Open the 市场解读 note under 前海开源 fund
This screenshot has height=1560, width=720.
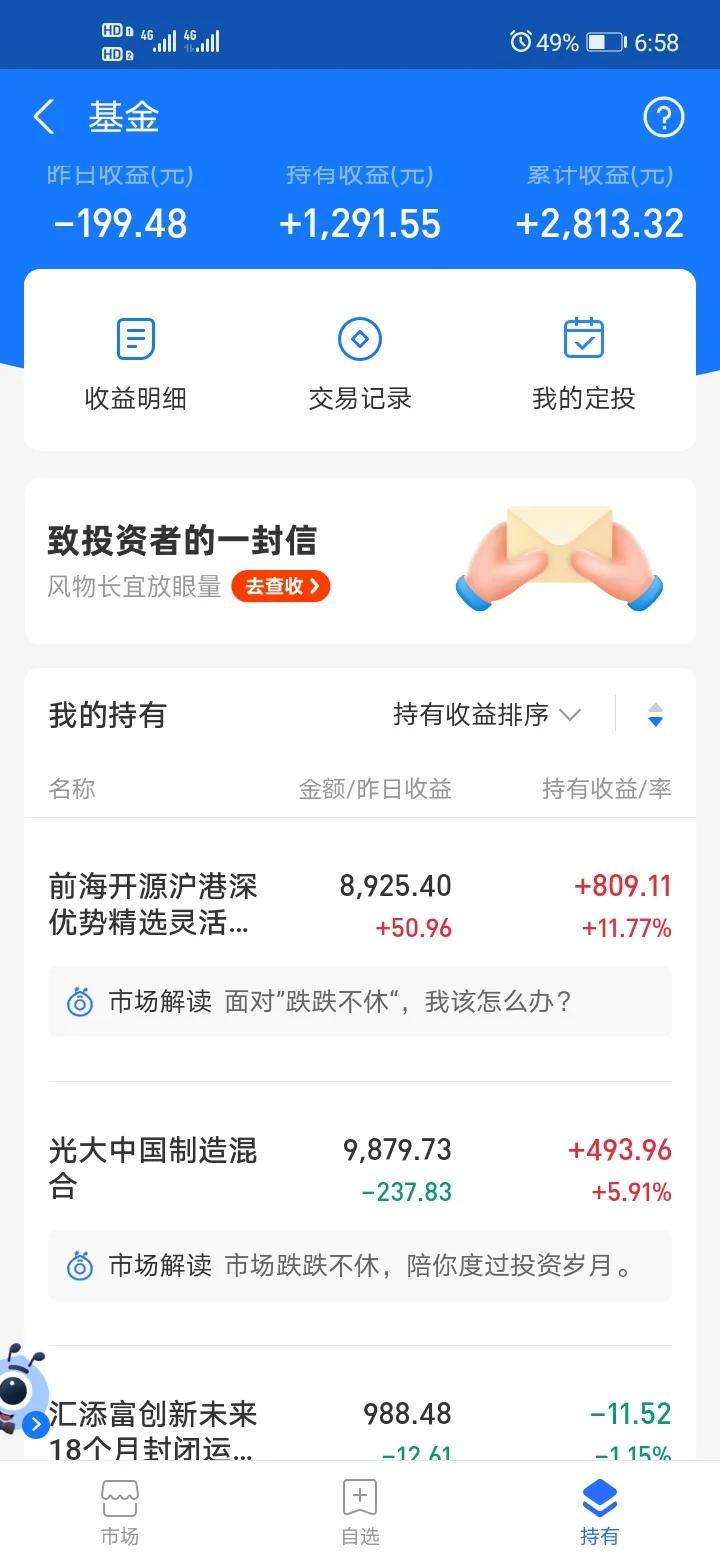pyautogui.click(x=359, y=1001)
